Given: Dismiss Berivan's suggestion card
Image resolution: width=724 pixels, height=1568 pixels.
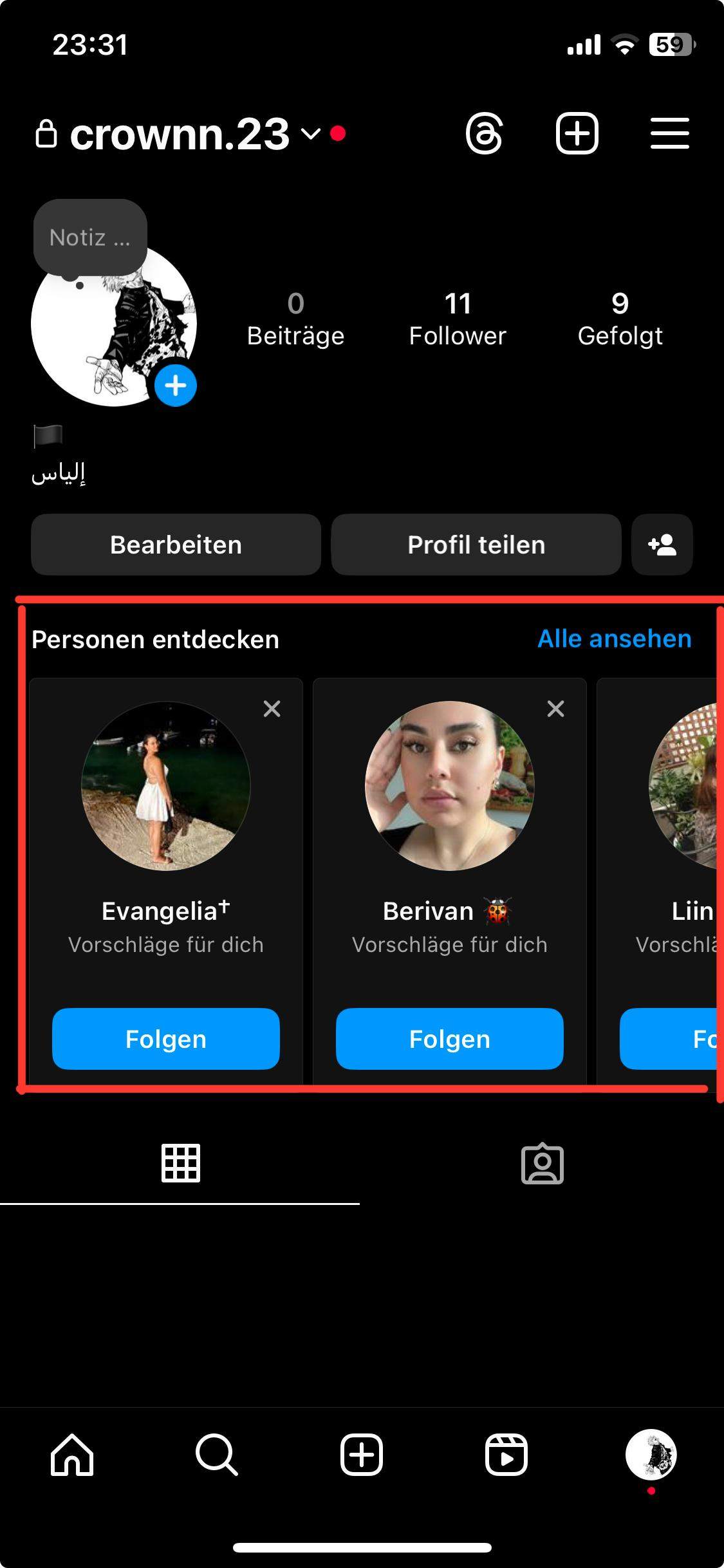Looking at the screenshot, I should point(555,709).
